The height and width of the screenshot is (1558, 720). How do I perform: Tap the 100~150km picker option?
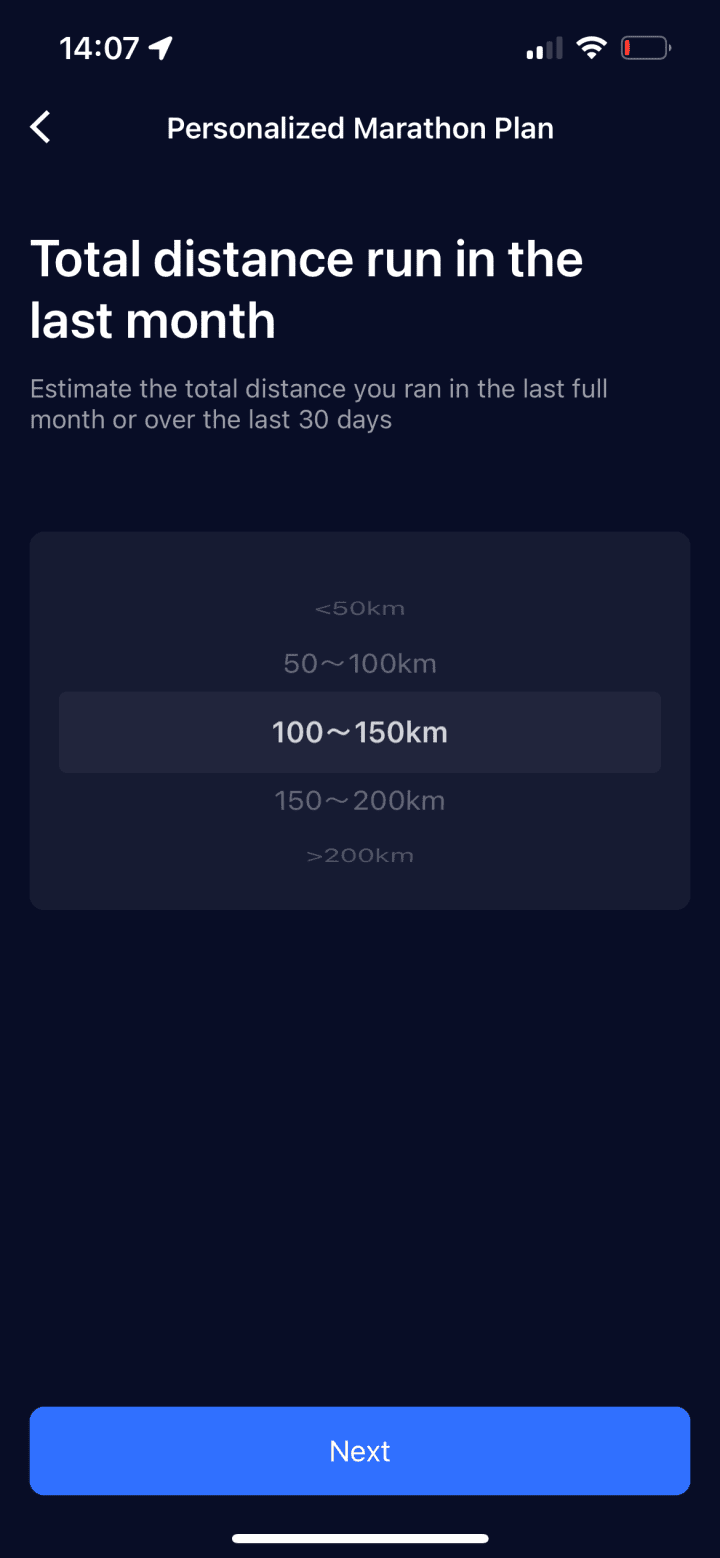[360, 732]
